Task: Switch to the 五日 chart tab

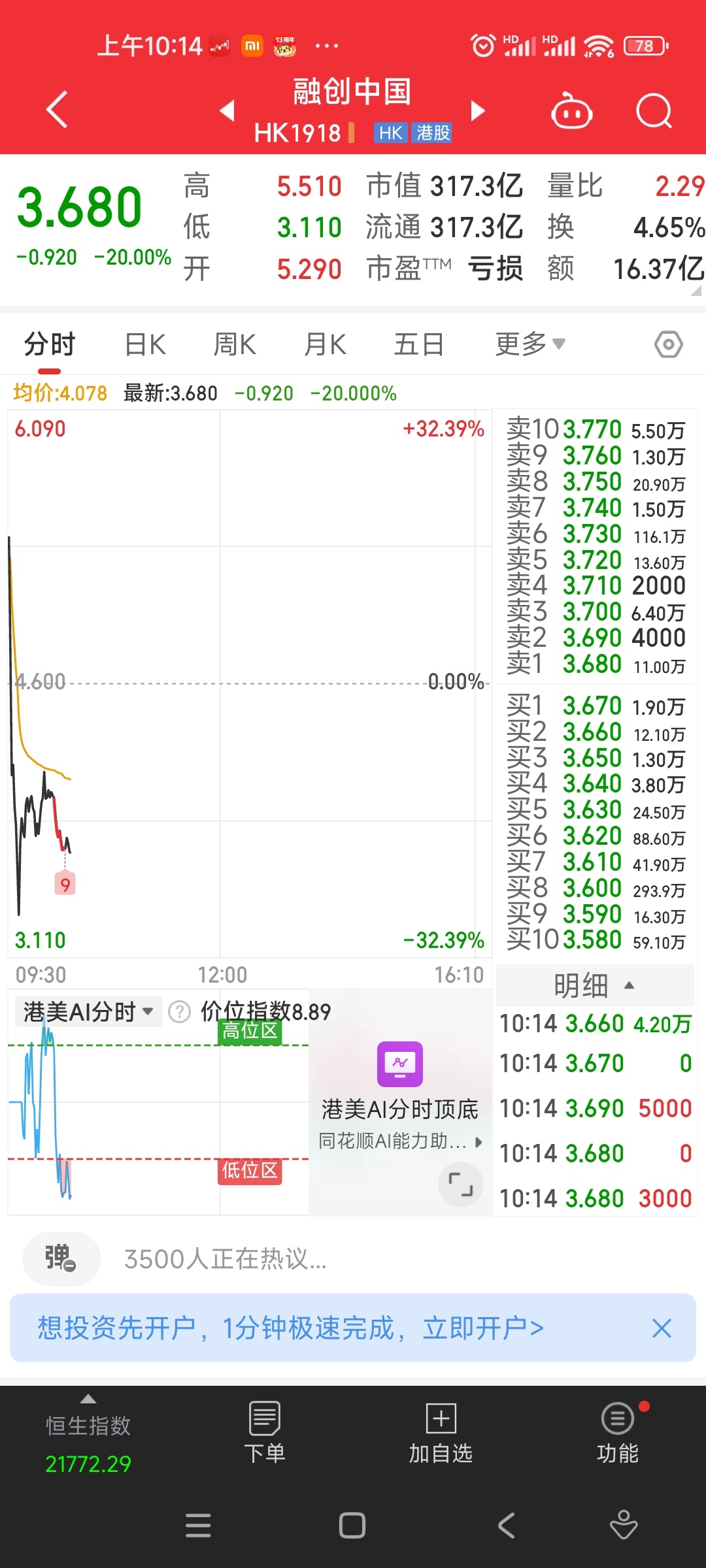Action: coord(418,344)
